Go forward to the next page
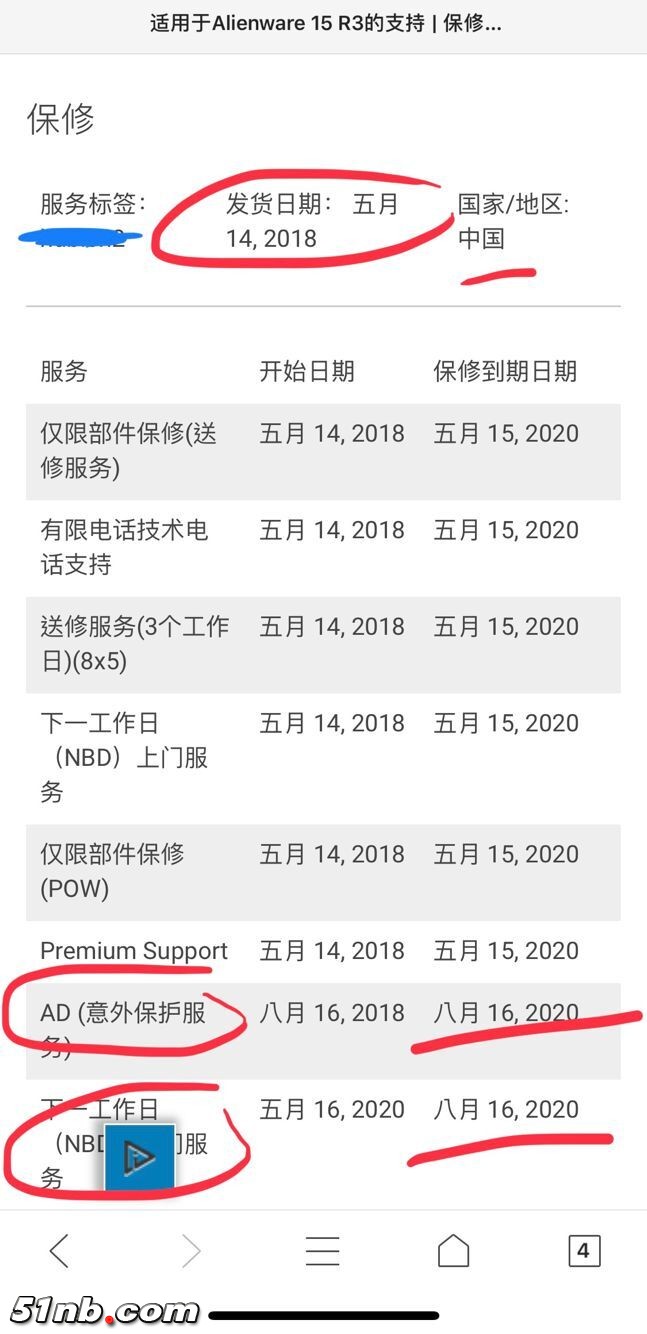The image size is (647, 1334). pyautogui.click(x=190, y=1250)
